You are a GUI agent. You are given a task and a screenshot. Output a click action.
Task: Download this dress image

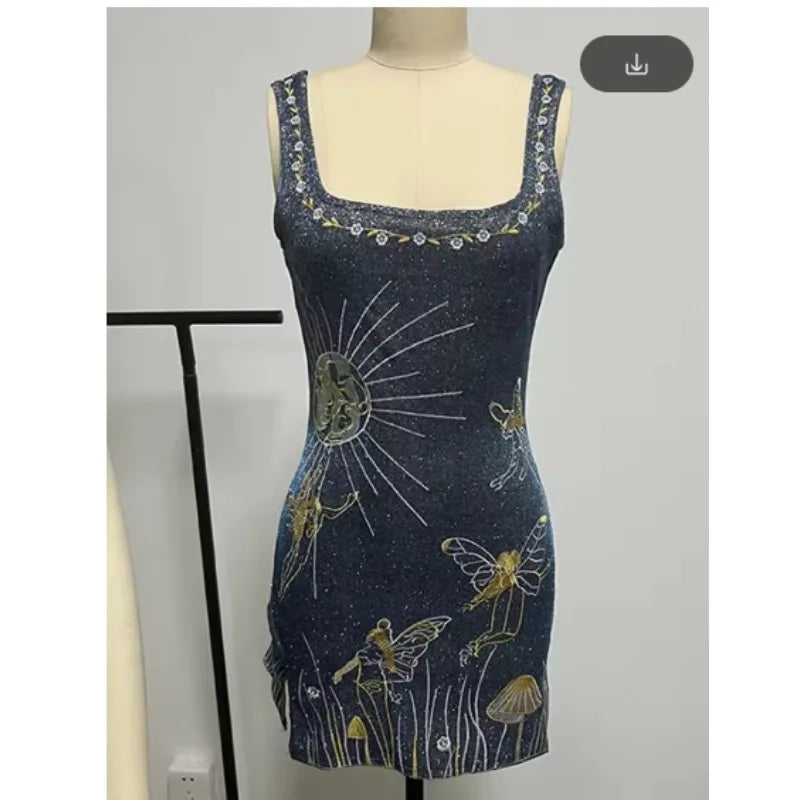pos(637,66)
